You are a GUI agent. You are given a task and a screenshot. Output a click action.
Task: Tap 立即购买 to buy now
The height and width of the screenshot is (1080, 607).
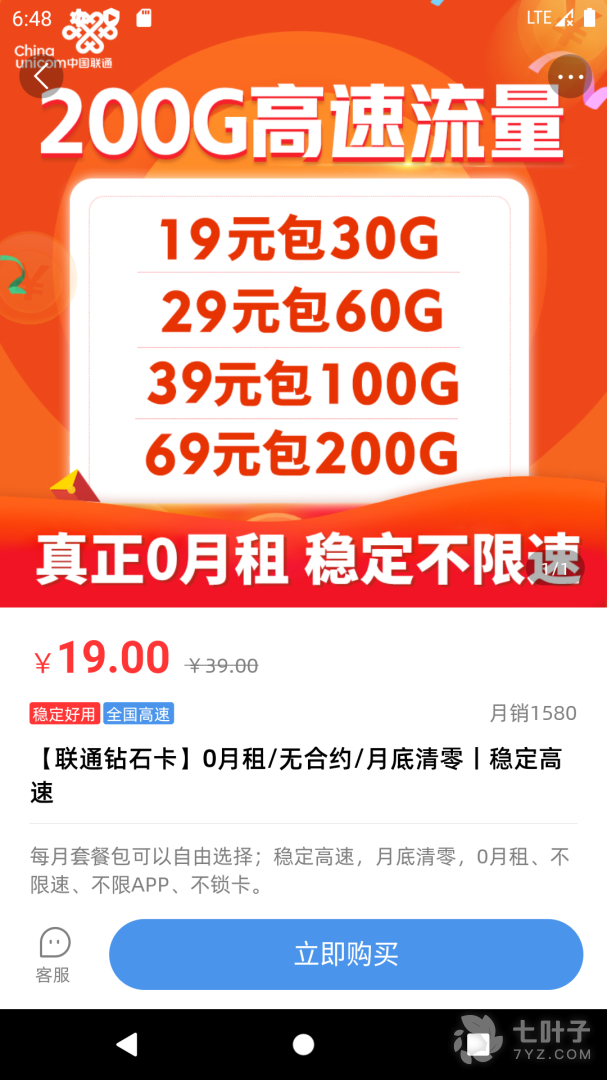[346, 954]
